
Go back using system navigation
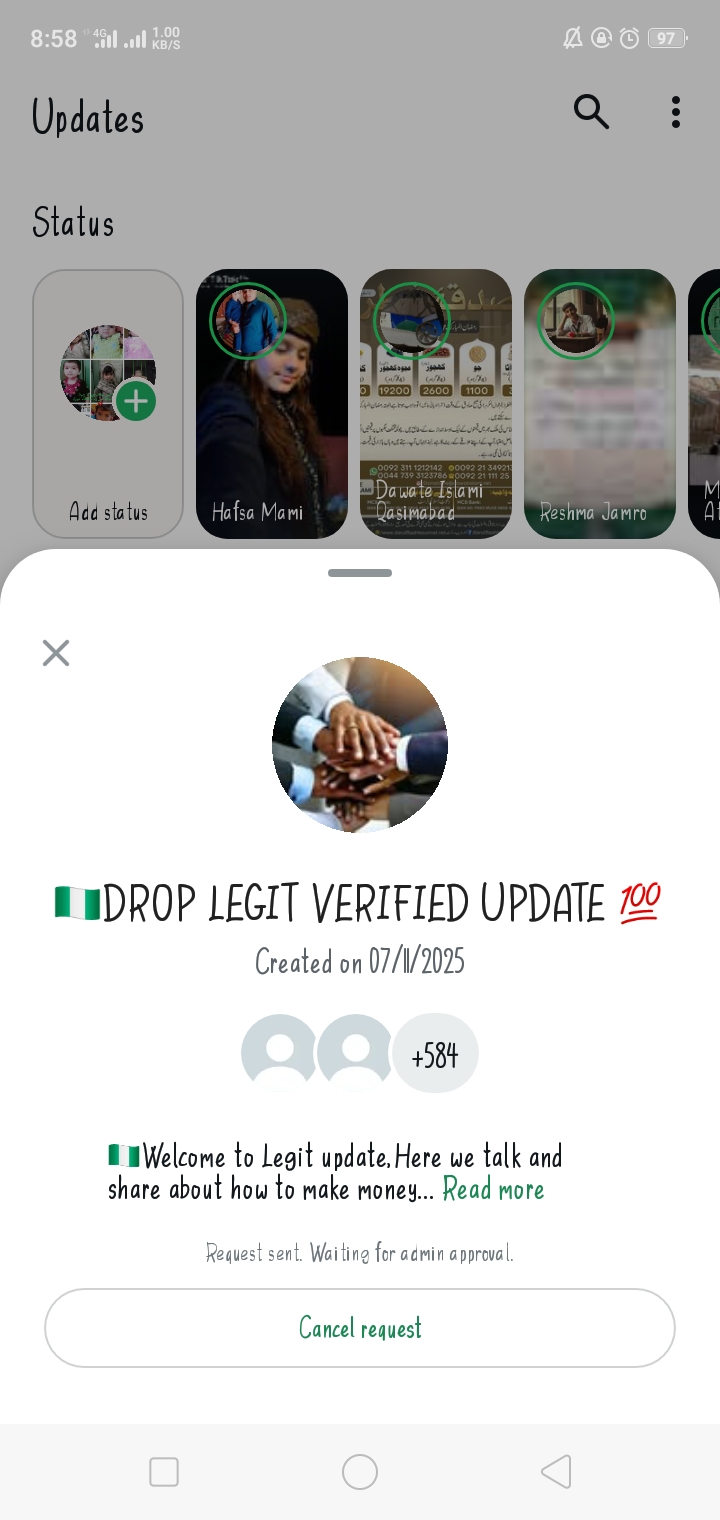tap(556, 1472)
